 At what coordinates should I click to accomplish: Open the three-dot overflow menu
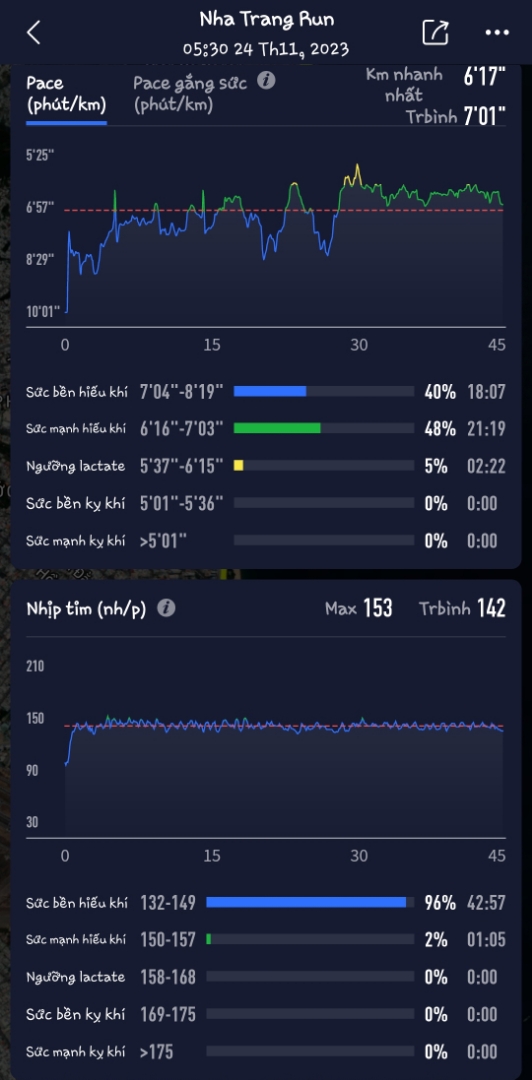tap(497, 32)
